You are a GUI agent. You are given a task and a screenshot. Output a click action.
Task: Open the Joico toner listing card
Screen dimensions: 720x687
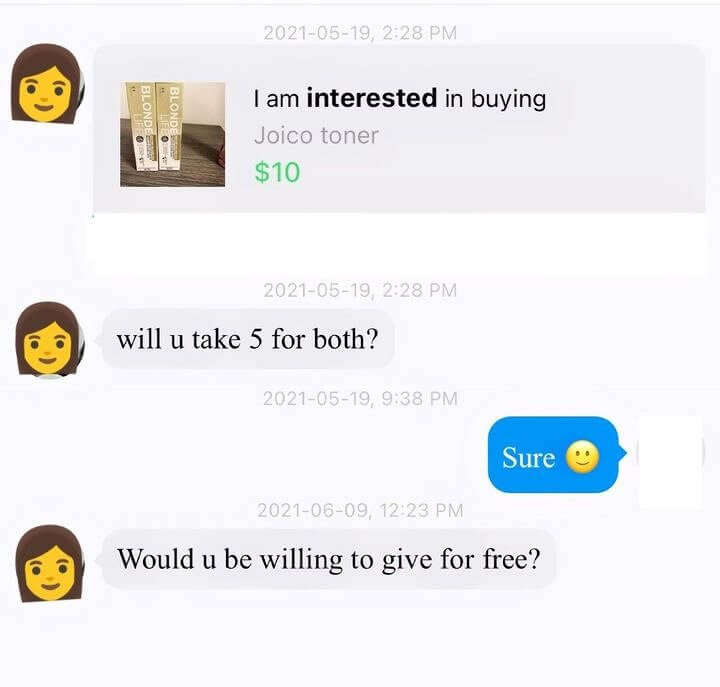[x=398, y=133]
